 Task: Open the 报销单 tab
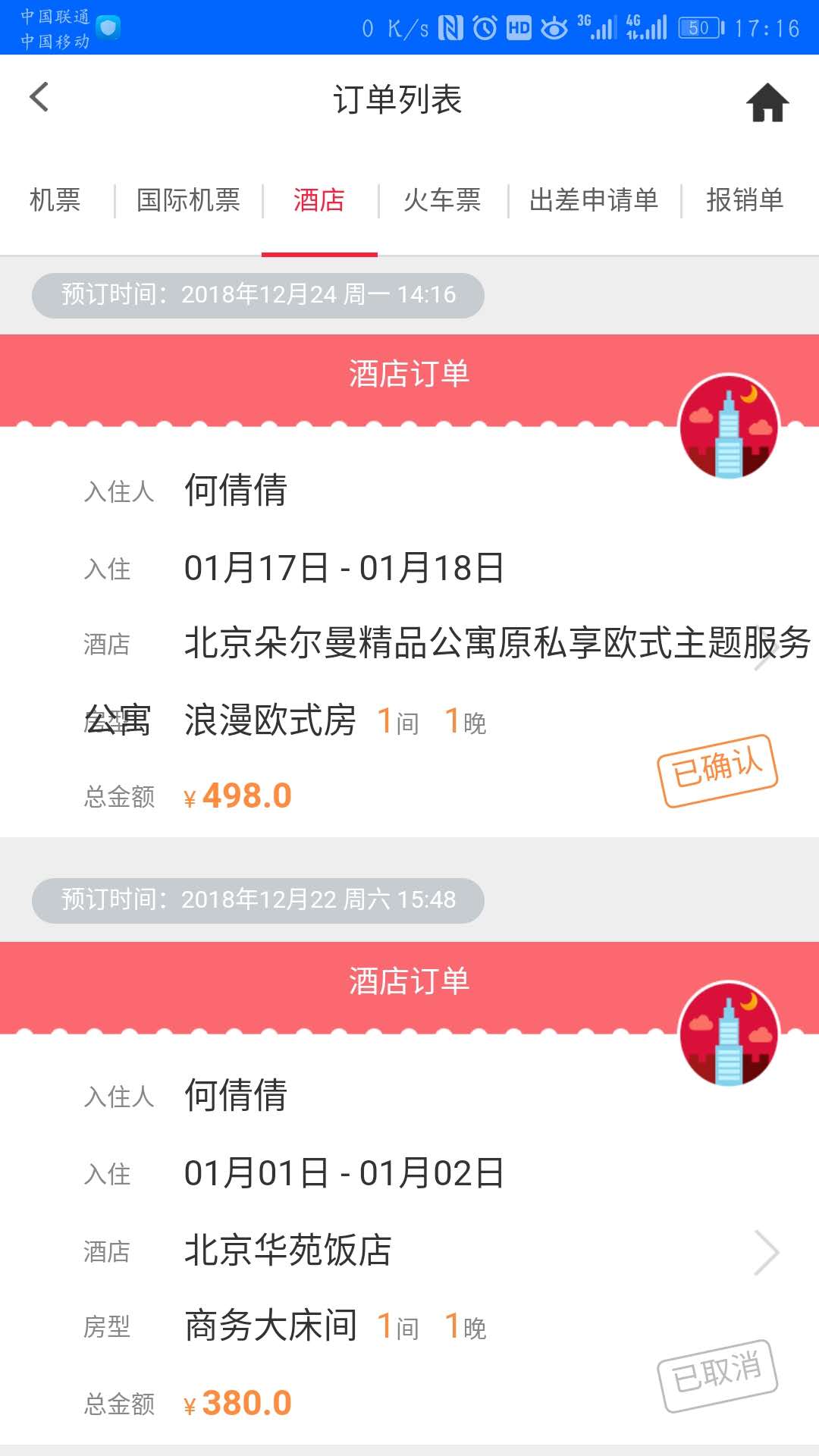pyautogui.click(x=745, y=200)
